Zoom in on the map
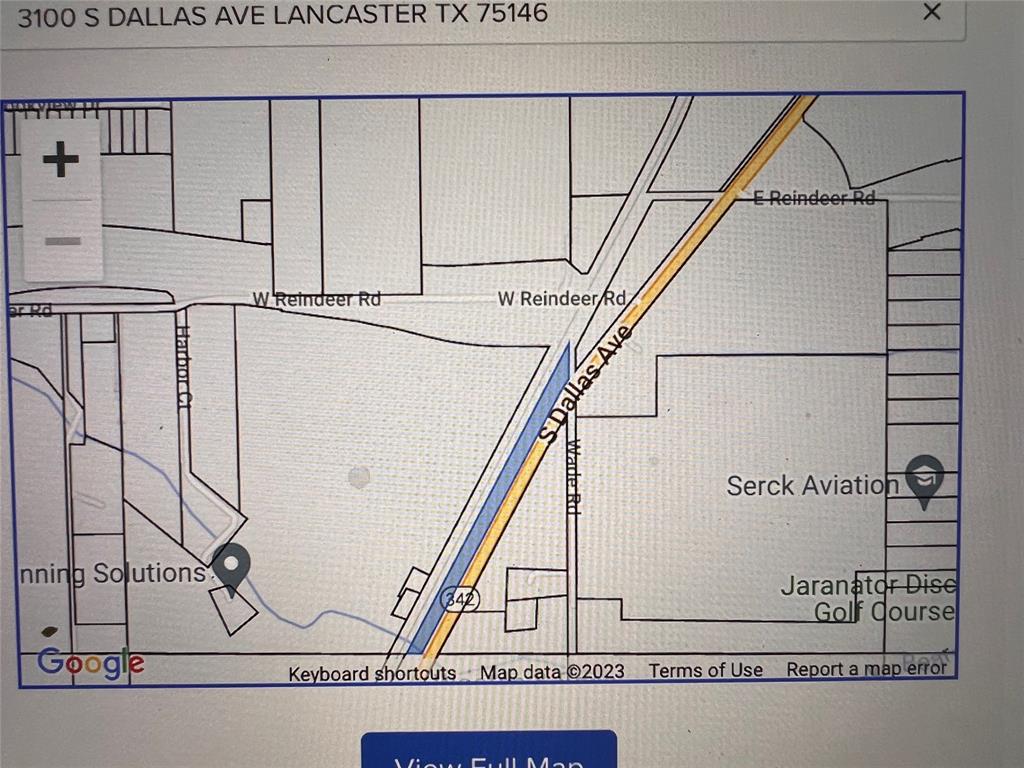1024x768 pixels. (x=61, y=159)
